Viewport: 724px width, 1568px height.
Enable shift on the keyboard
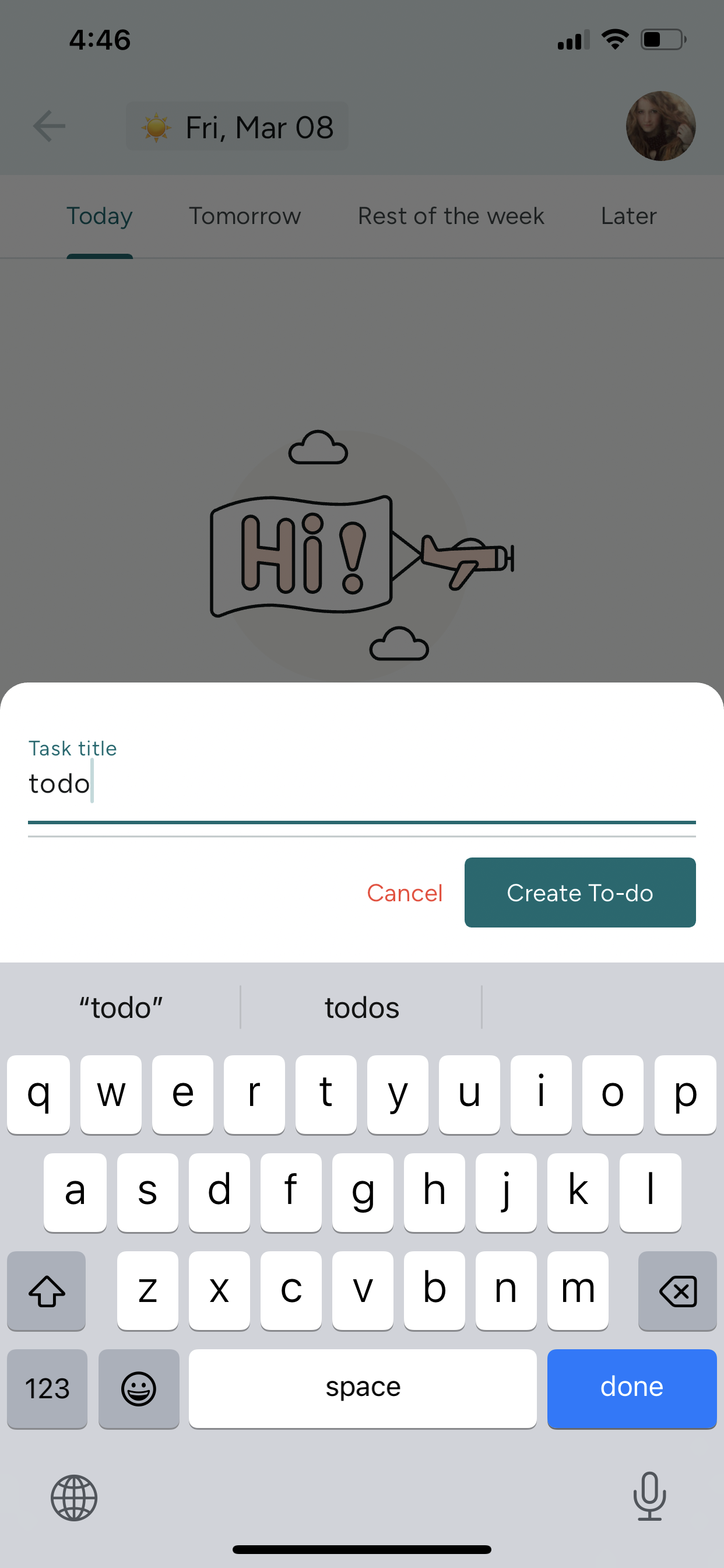(47, 1290)
